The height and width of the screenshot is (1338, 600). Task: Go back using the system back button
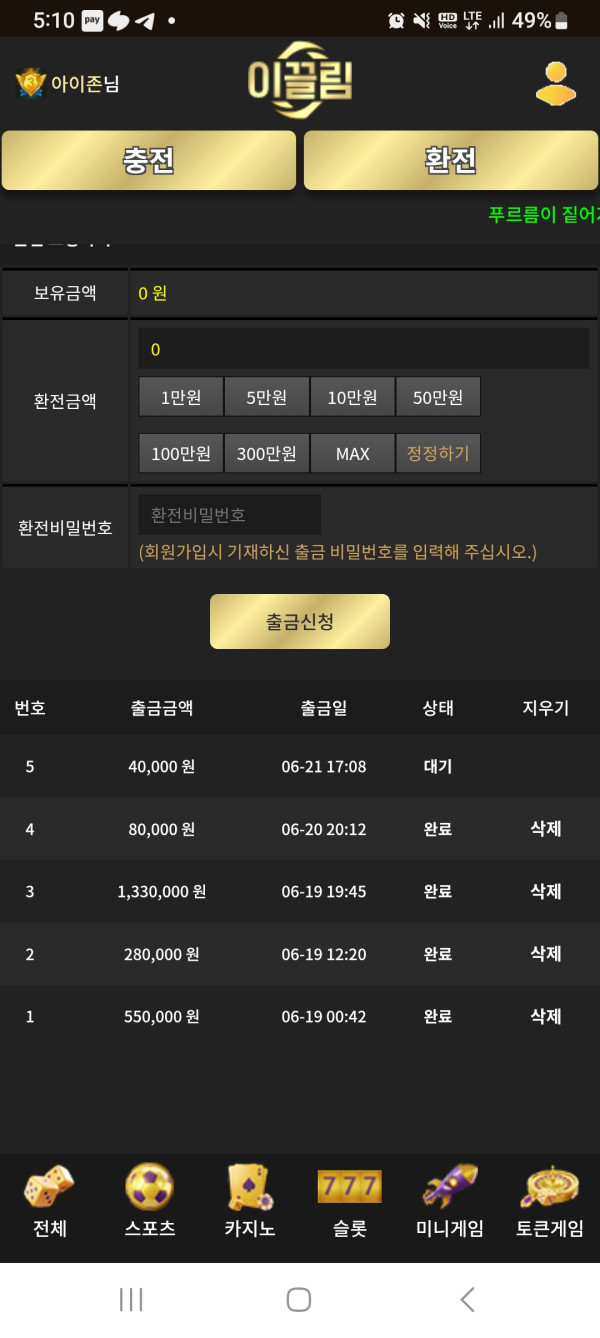click(x=467, y=1299)
